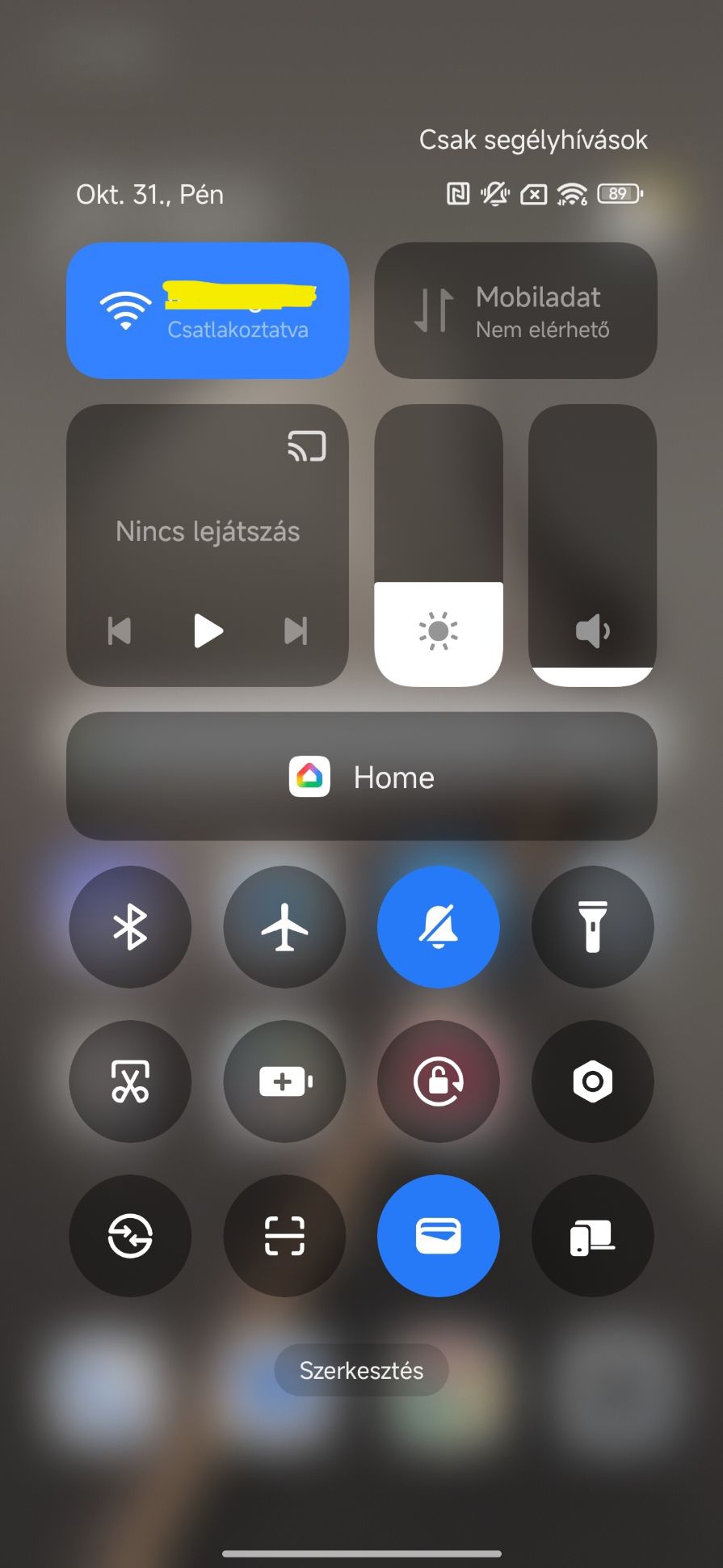Toggle the connected Wi-Fi tile
The image size is (723, 1568).
(207, 310)
